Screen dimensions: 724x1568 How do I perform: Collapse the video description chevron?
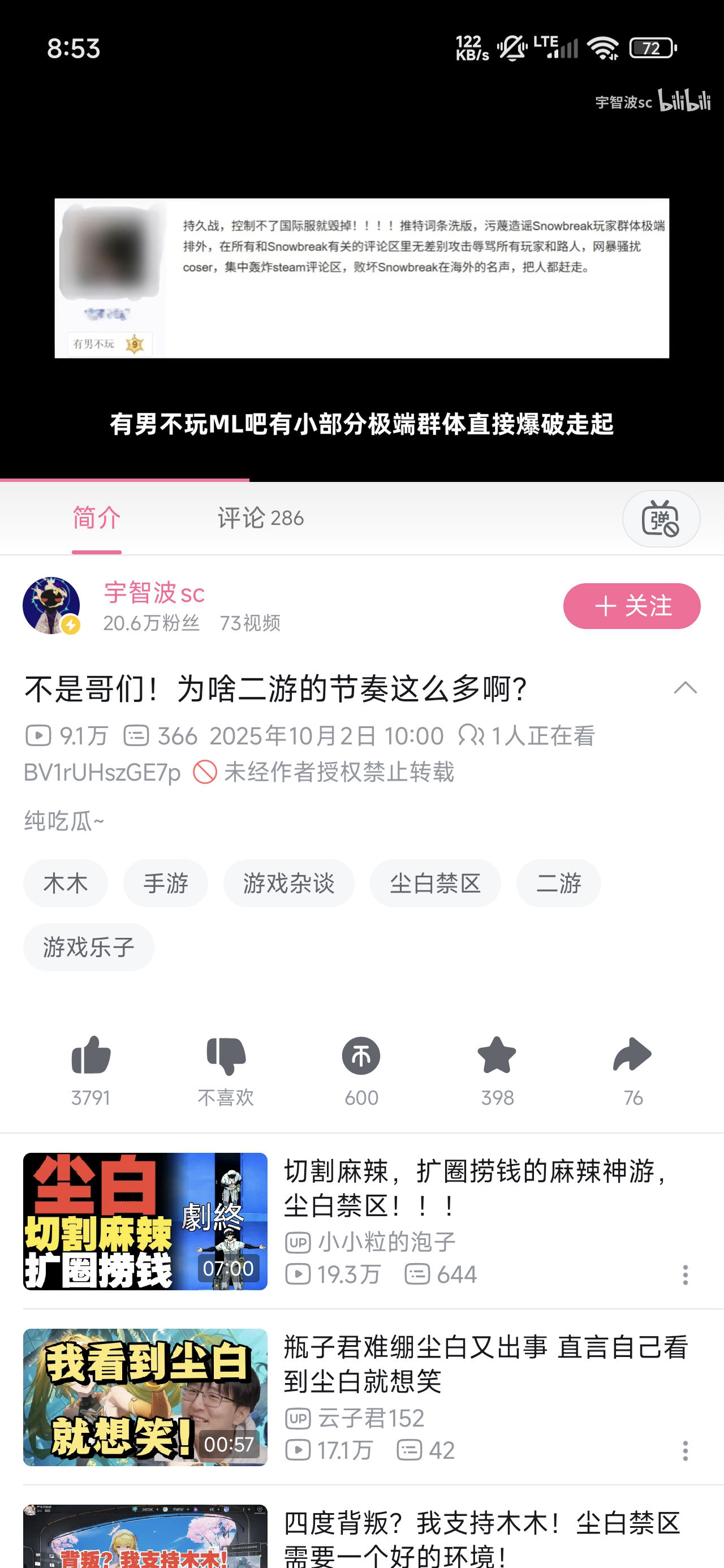[685, 688]
